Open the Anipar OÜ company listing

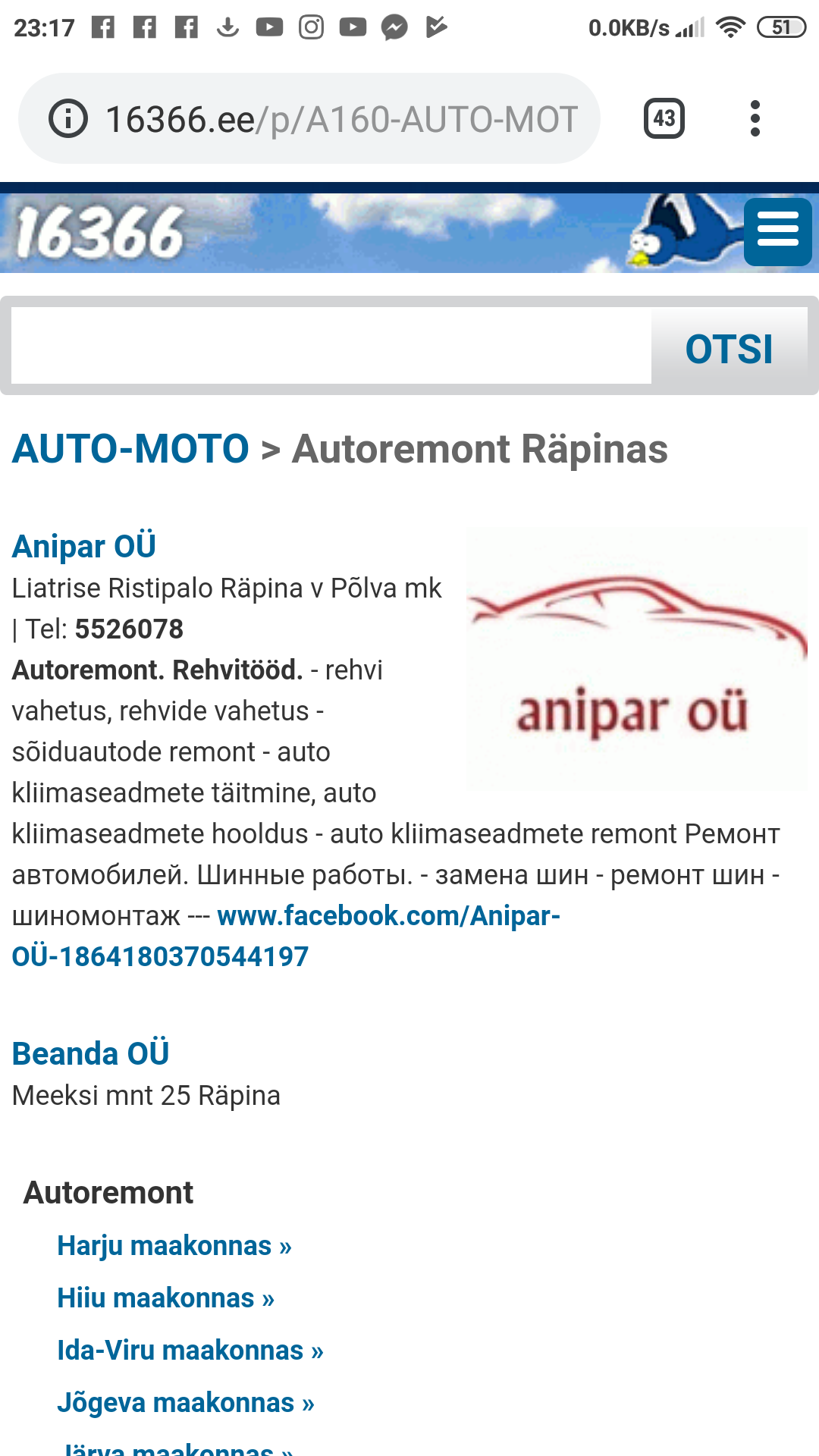tap(84, 546)
